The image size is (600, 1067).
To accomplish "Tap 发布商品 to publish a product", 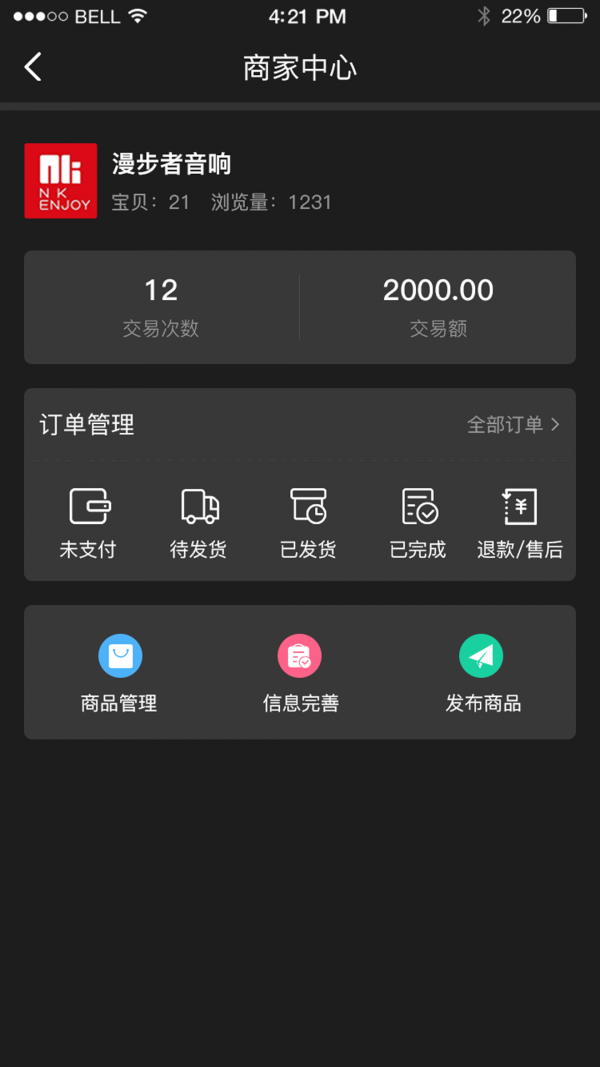I will point(482,674).
